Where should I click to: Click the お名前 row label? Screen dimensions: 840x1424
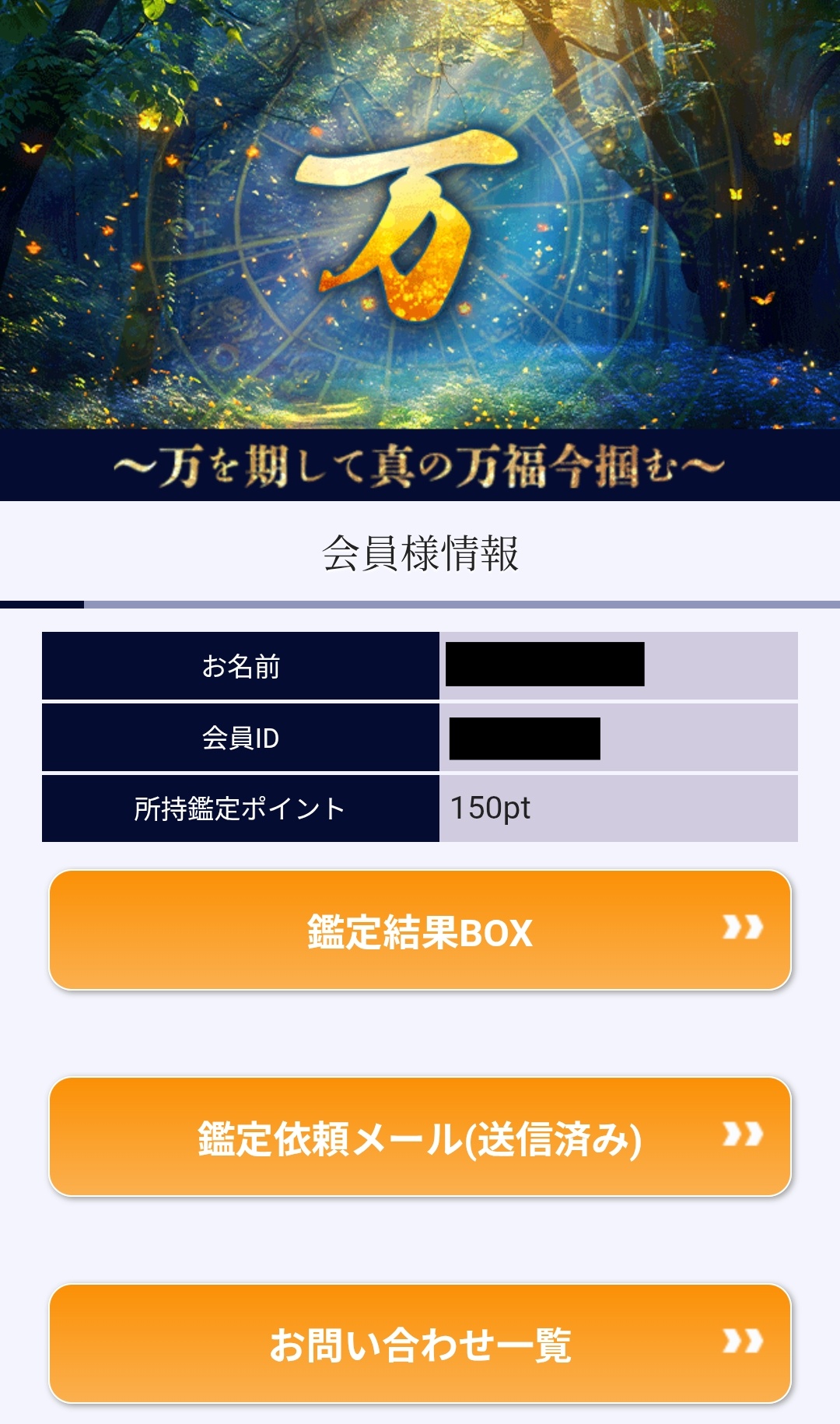[x=241, y=667]
